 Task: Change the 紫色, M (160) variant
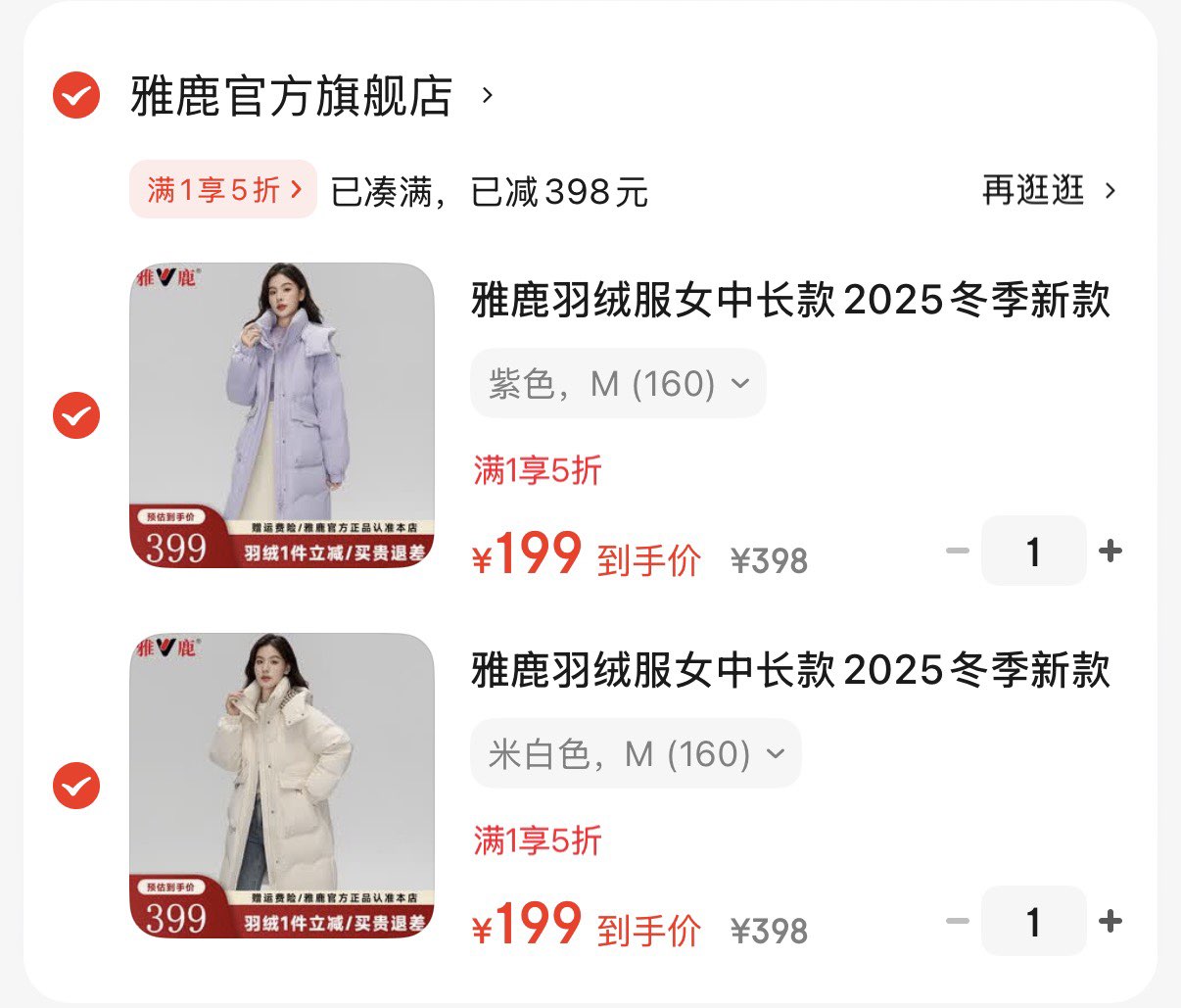point(618,384)
